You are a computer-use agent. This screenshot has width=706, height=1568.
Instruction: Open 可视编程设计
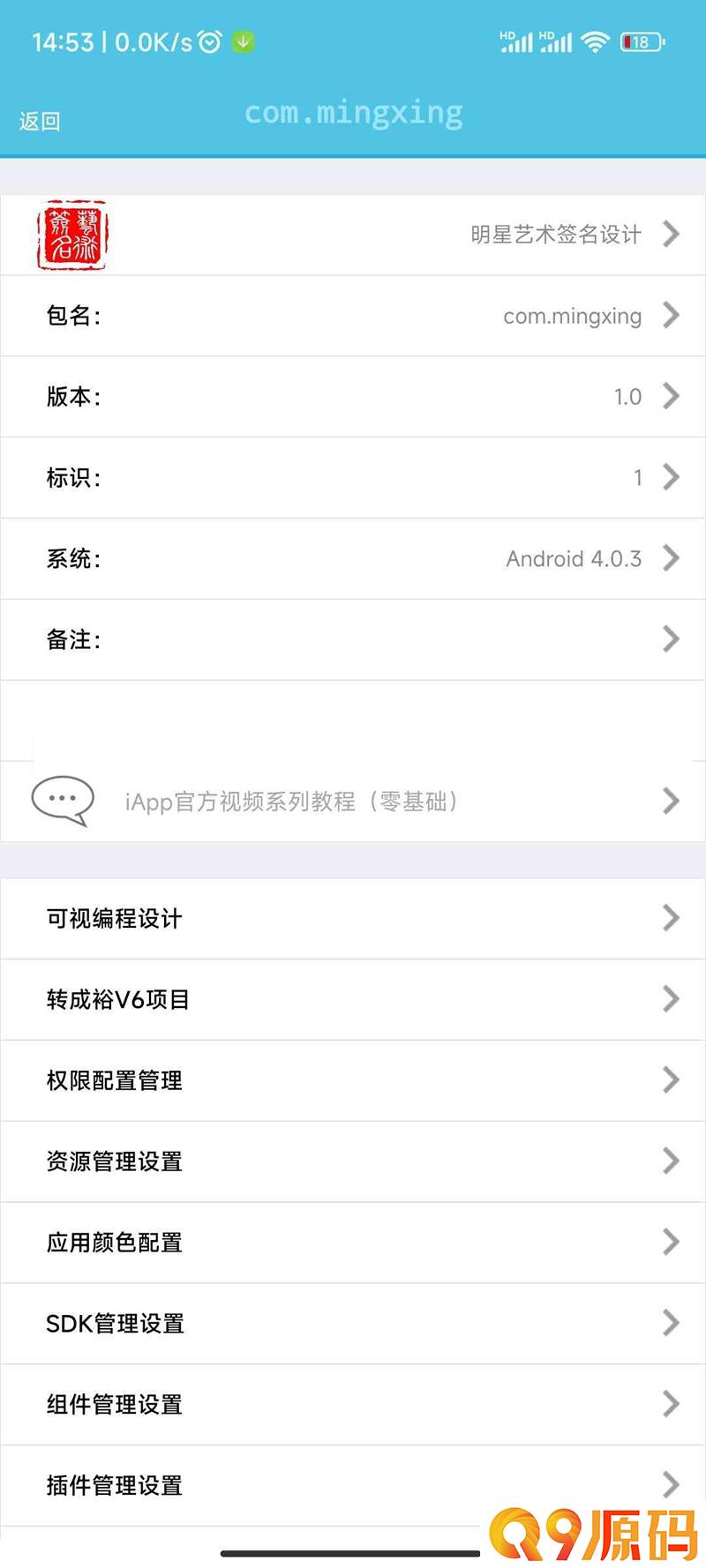coord(353,919)
